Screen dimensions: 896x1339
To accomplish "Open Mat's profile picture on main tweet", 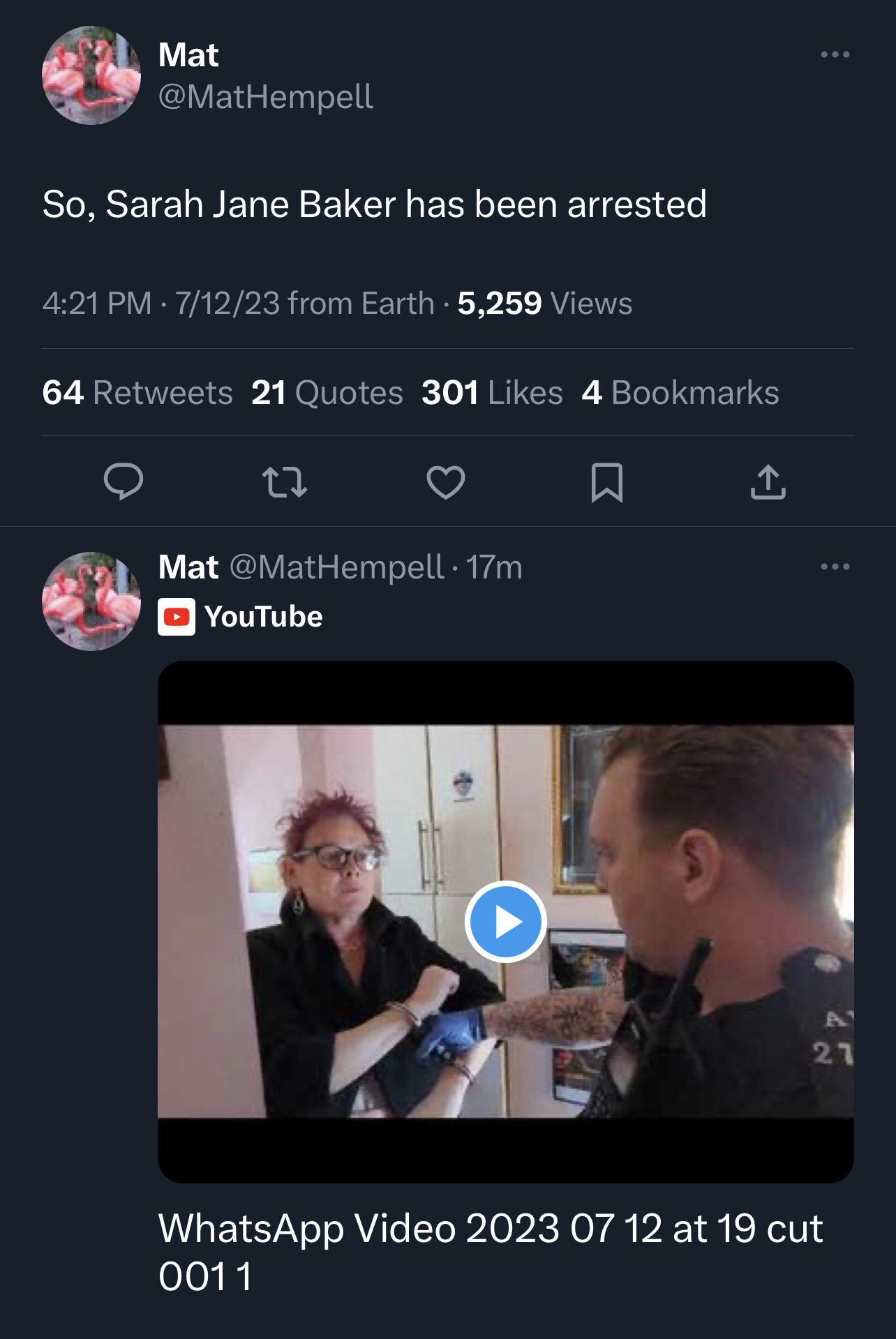I will (x=91, y=75).
